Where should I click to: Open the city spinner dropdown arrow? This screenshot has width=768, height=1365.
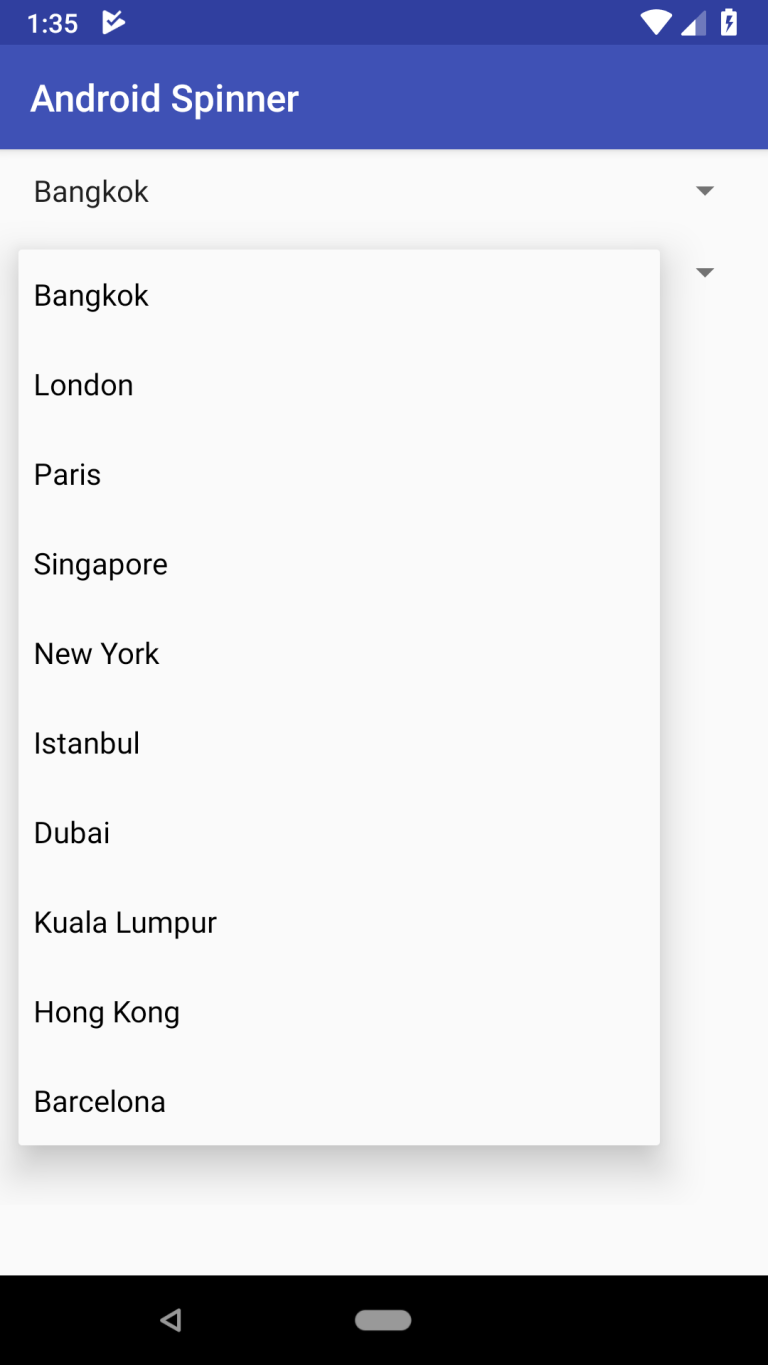coord(705,190)
